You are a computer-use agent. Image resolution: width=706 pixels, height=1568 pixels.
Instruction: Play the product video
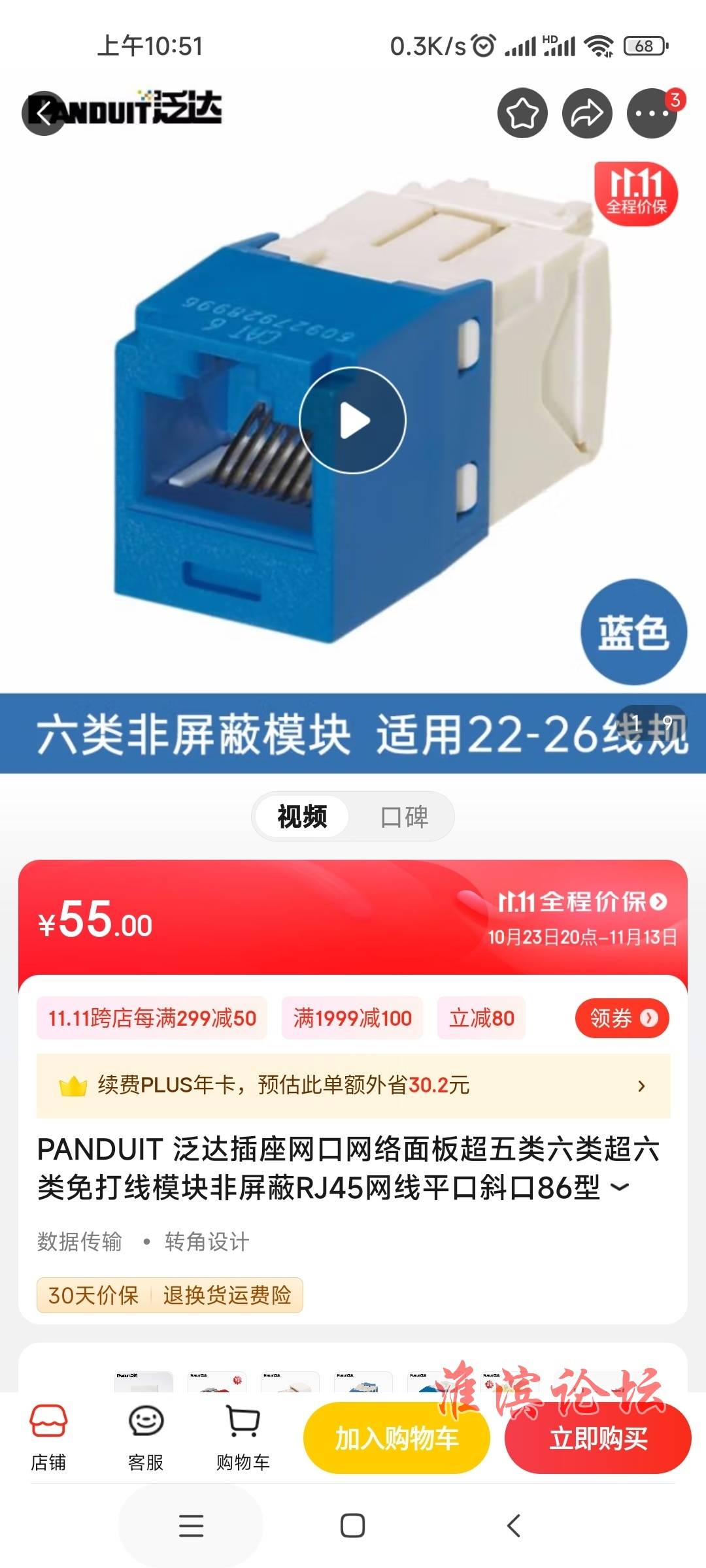(x=353, y=421)
